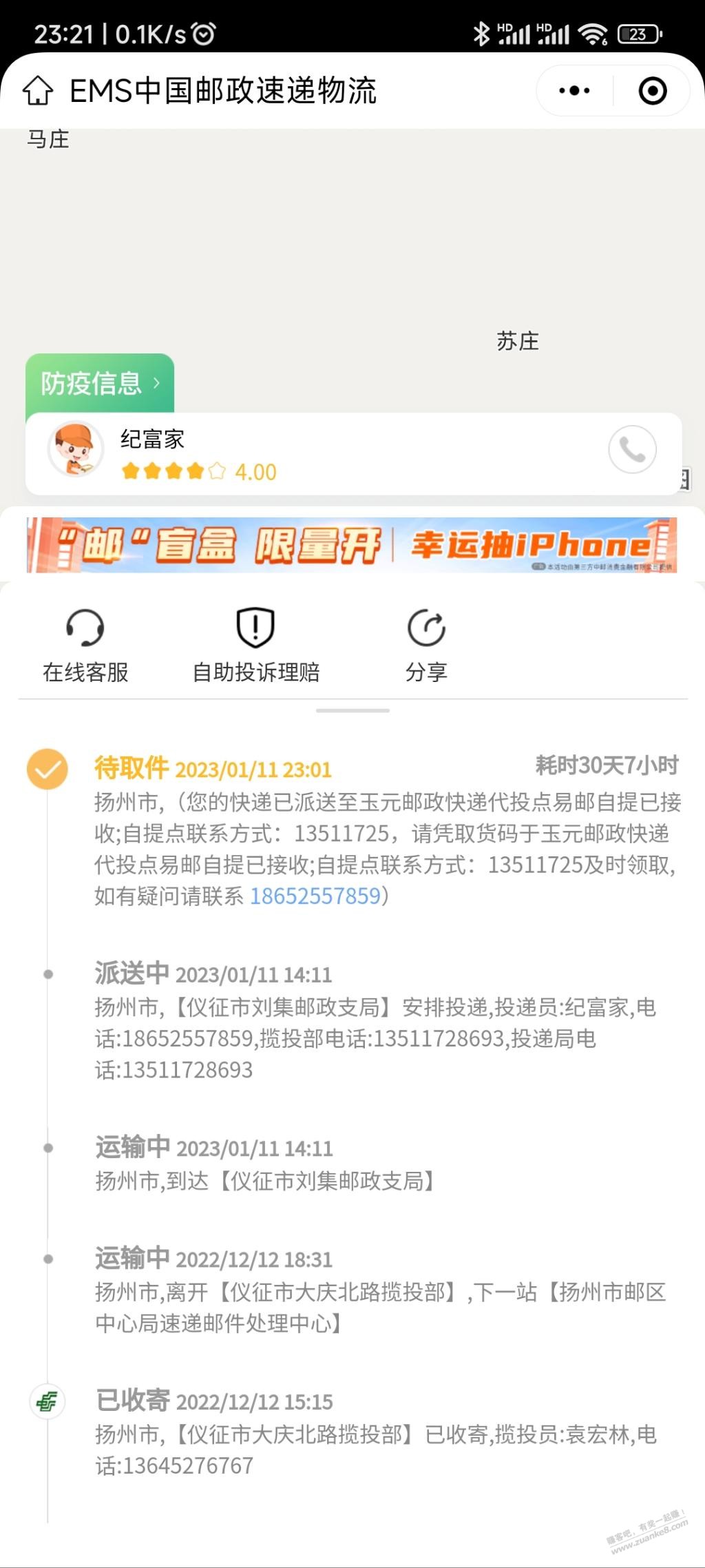The image size is (705, 1568).
Task: Close the mini program via circle icon
Action: (x=652, y=91)
